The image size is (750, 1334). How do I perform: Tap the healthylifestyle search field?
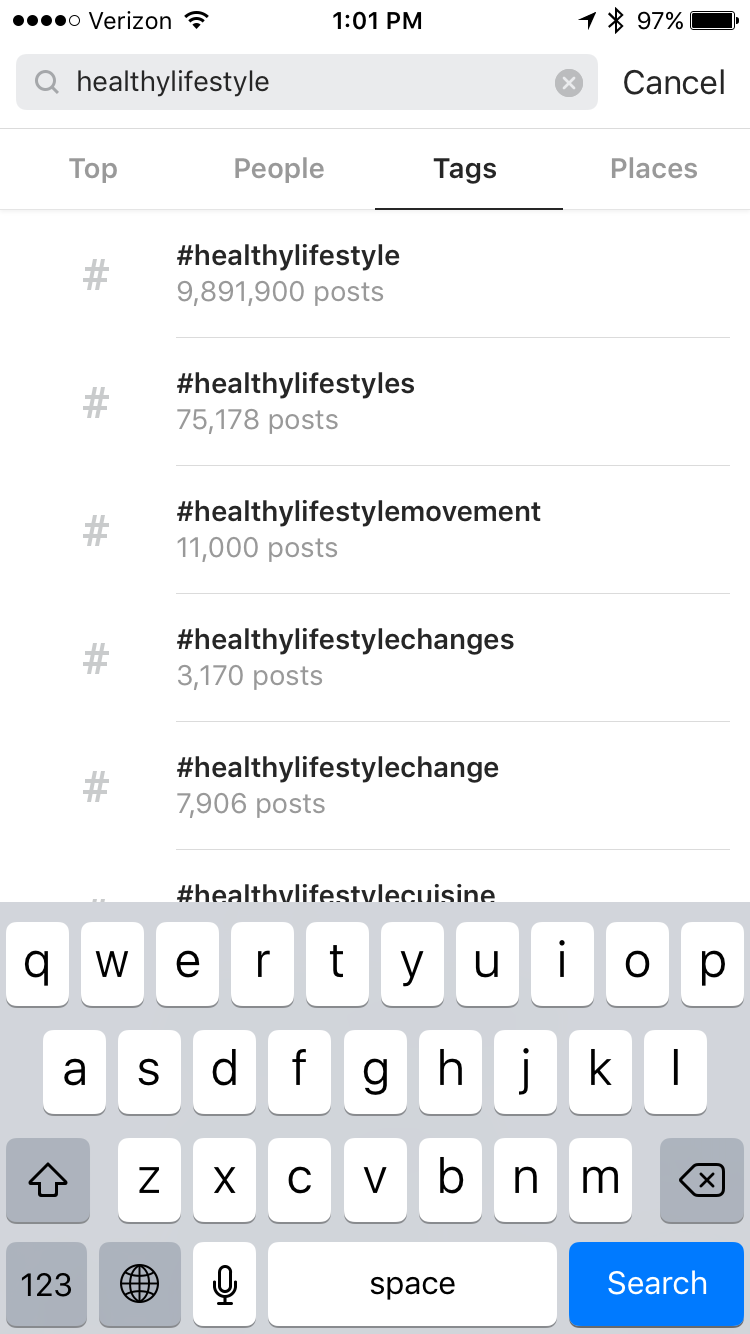click(x=307, y=82)
